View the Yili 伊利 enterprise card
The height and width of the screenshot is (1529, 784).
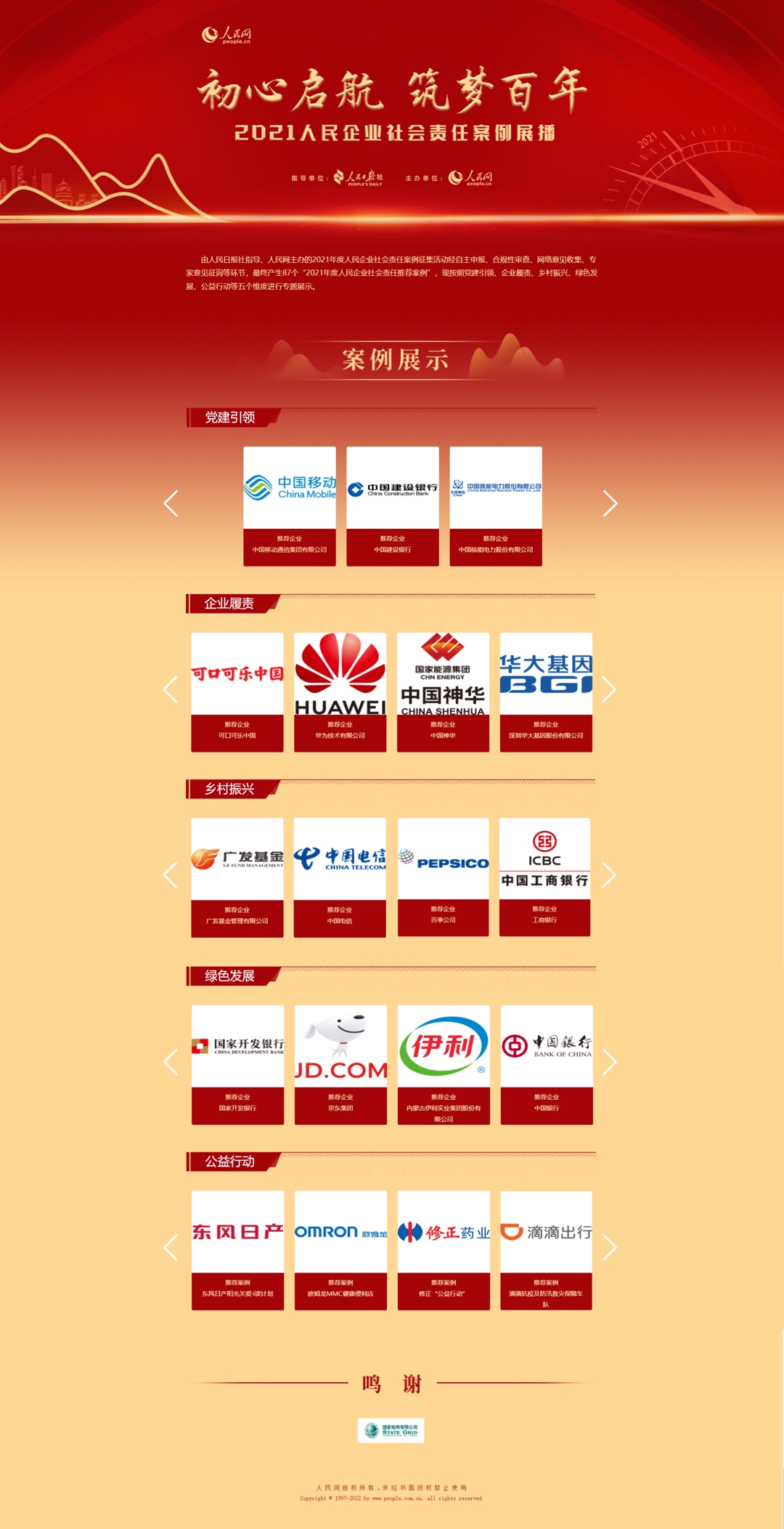pos(444,1064)
